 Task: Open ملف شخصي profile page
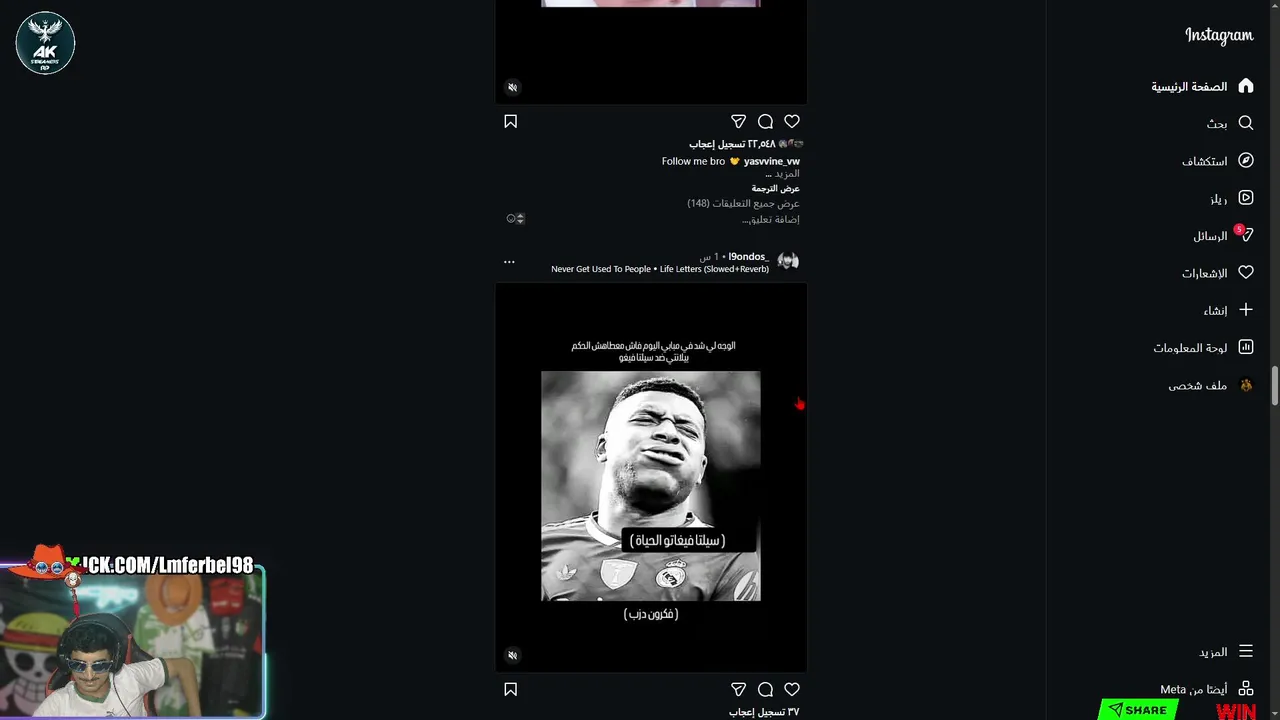pyautogui.click(x=1210, y=385)
